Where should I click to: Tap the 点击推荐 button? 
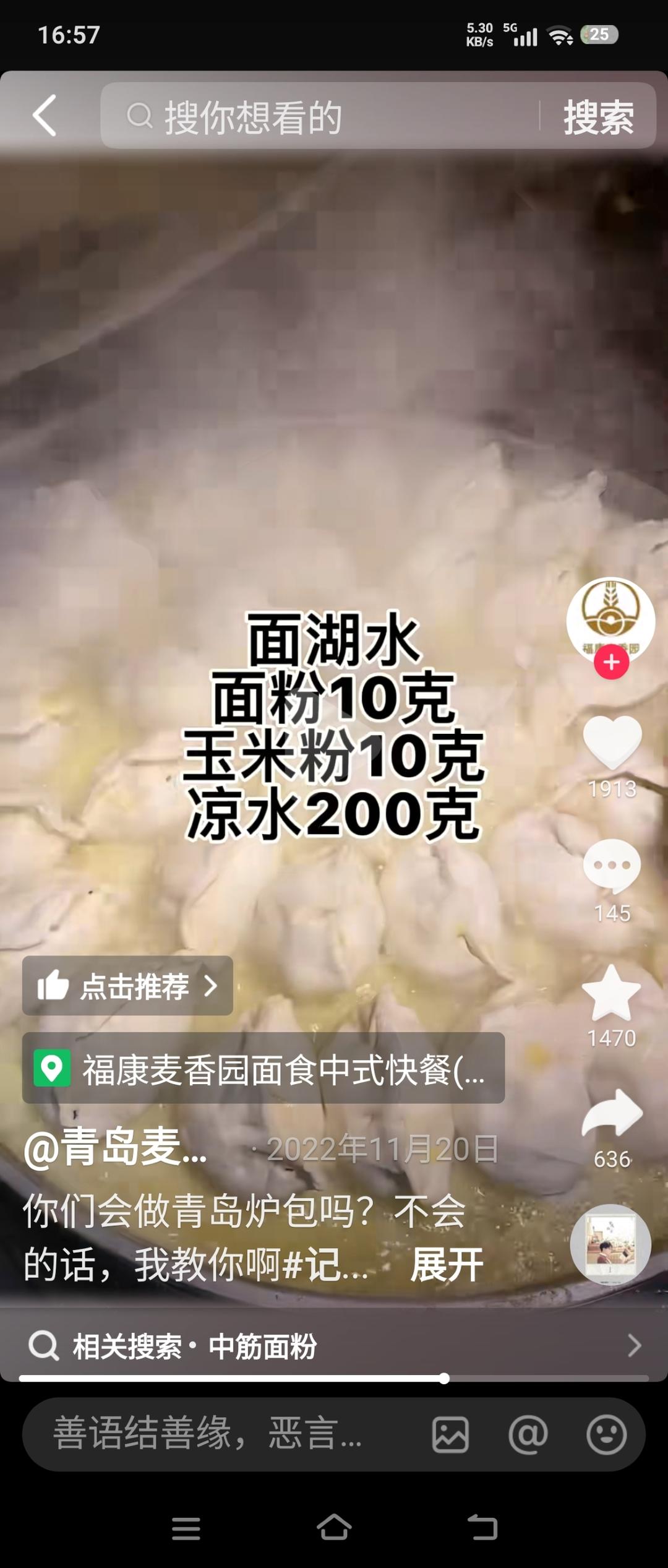tap(128, 986)
